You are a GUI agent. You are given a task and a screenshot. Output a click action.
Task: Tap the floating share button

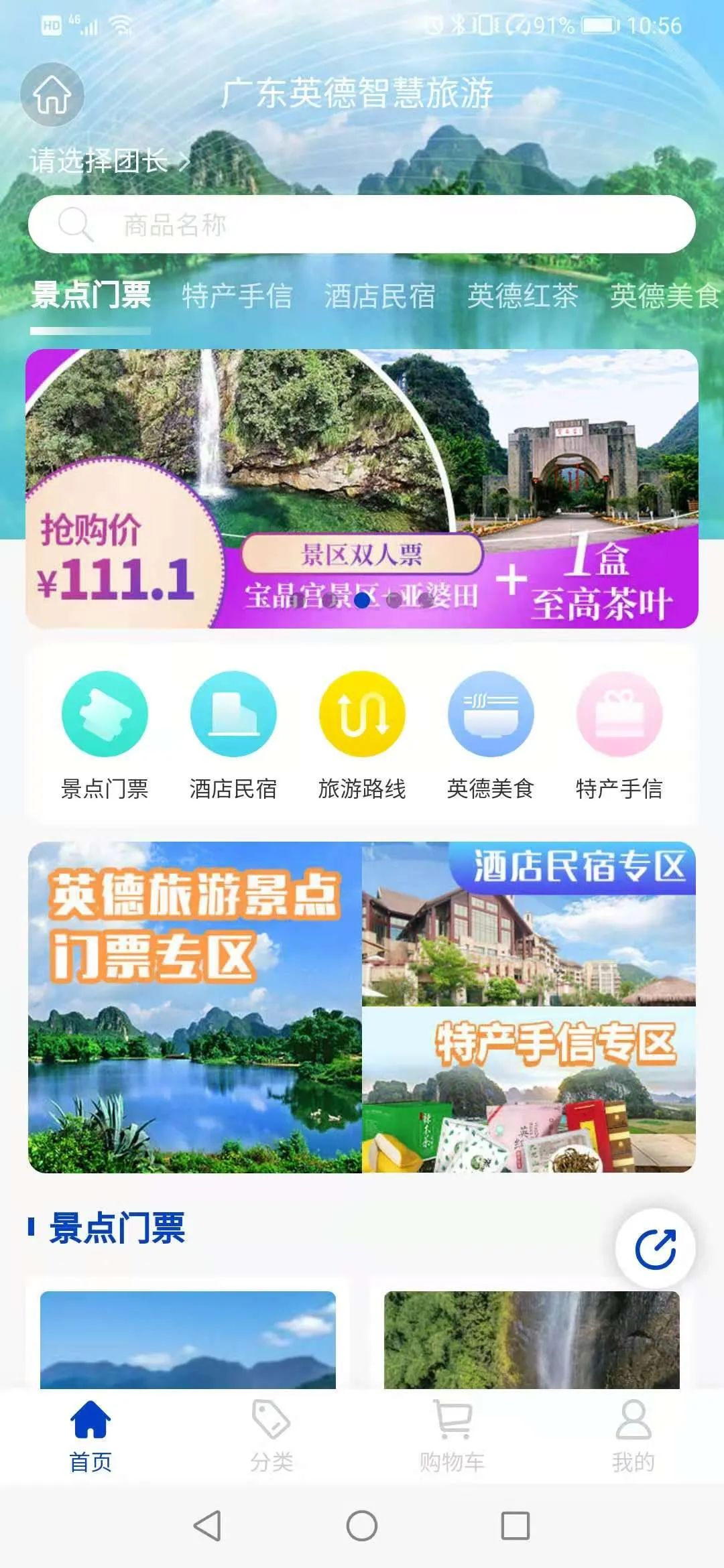[x=655, y=1248]
